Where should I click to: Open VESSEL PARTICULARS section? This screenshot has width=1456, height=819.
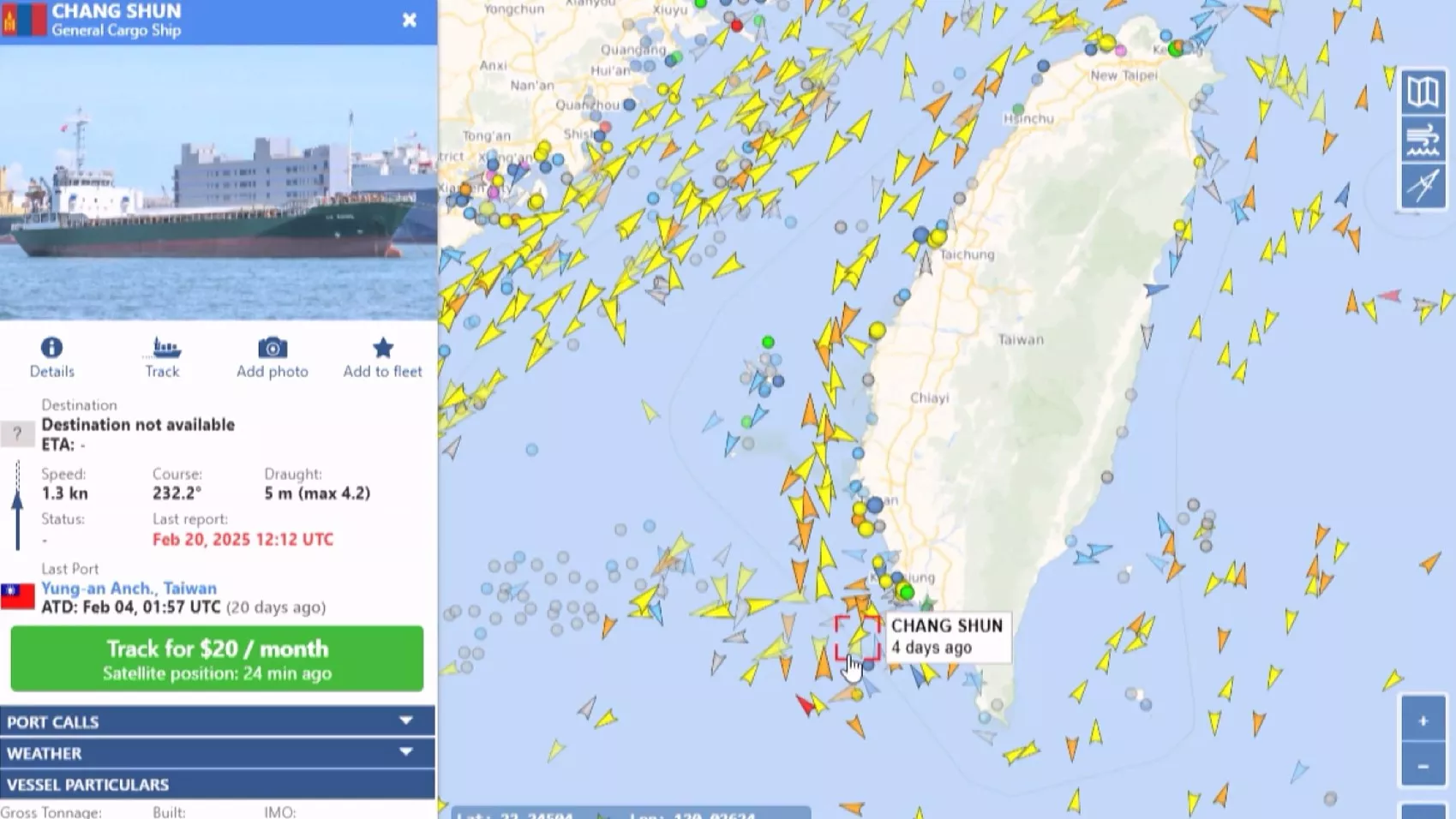pos(217,784)
